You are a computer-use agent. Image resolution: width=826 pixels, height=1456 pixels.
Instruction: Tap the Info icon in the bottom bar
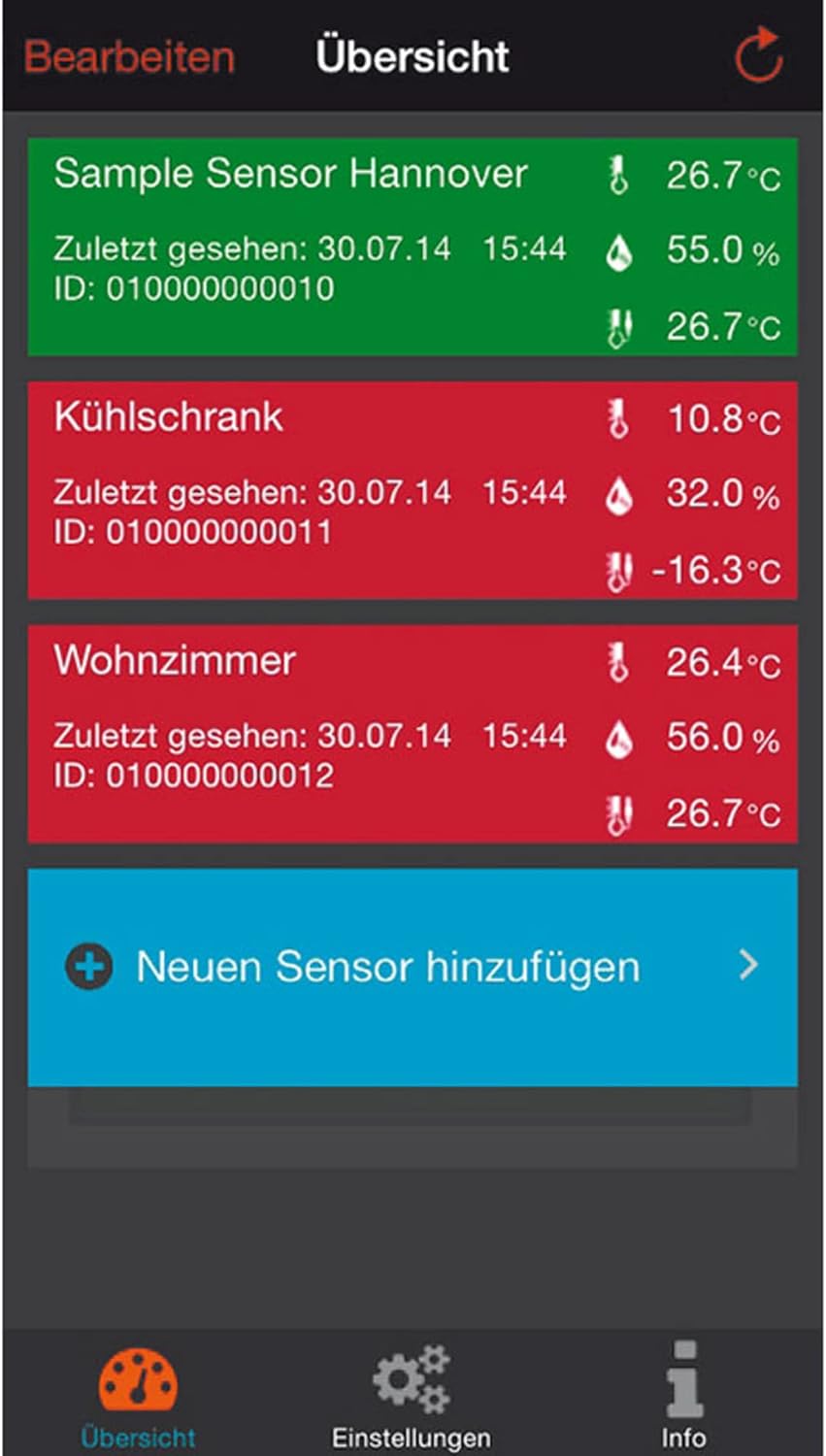685,1377
